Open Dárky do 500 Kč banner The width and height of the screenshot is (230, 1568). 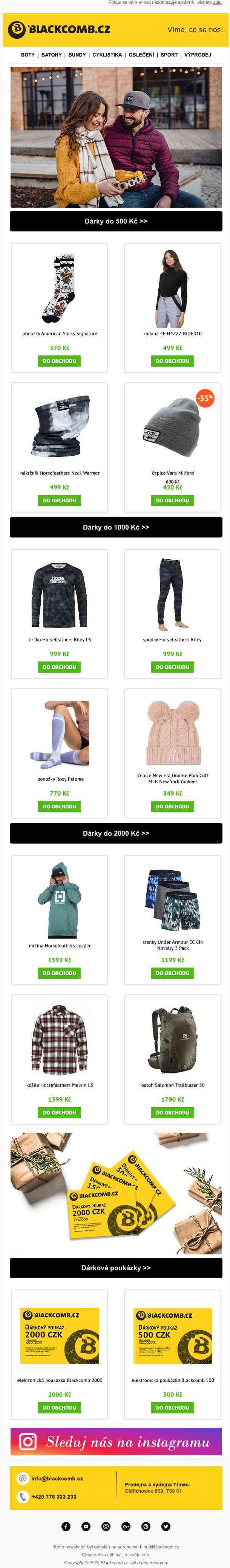click(x=116, y=222)
